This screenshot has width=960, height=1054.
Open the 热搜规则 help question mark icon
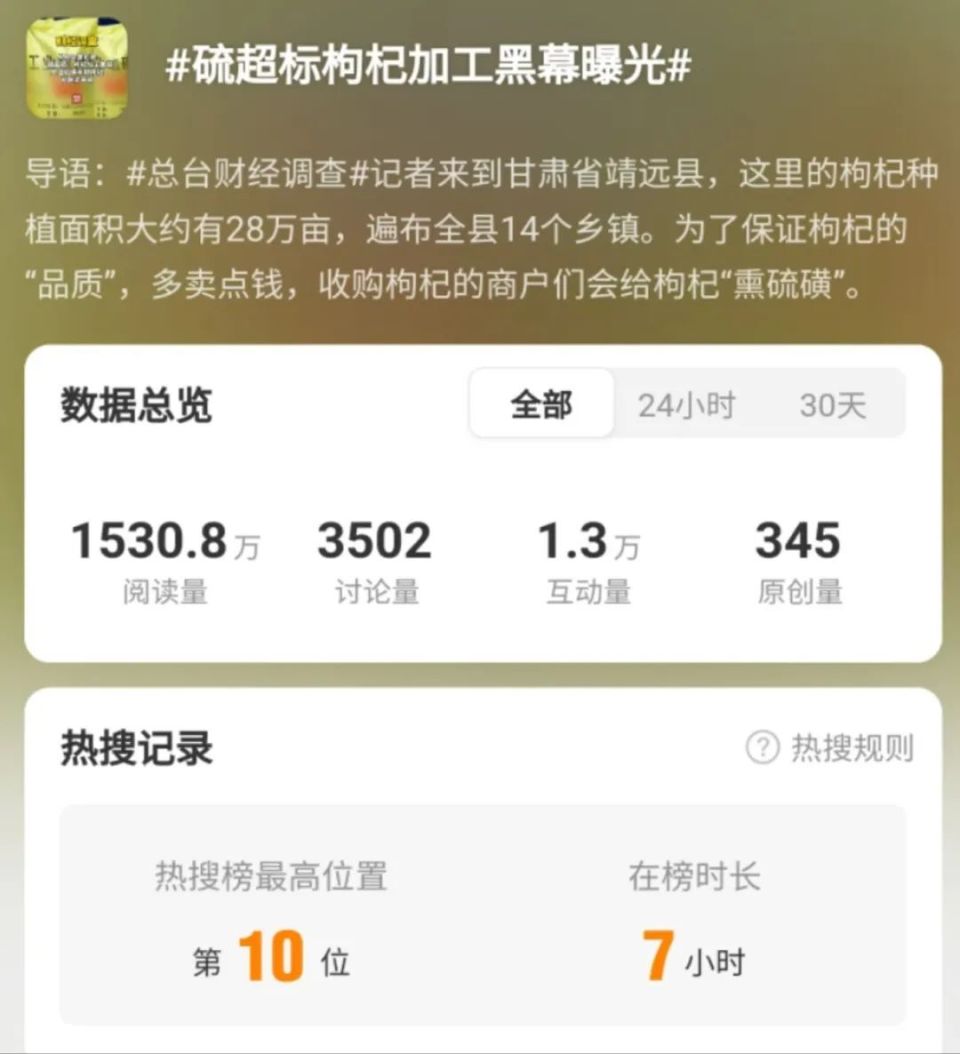point(761,745)
